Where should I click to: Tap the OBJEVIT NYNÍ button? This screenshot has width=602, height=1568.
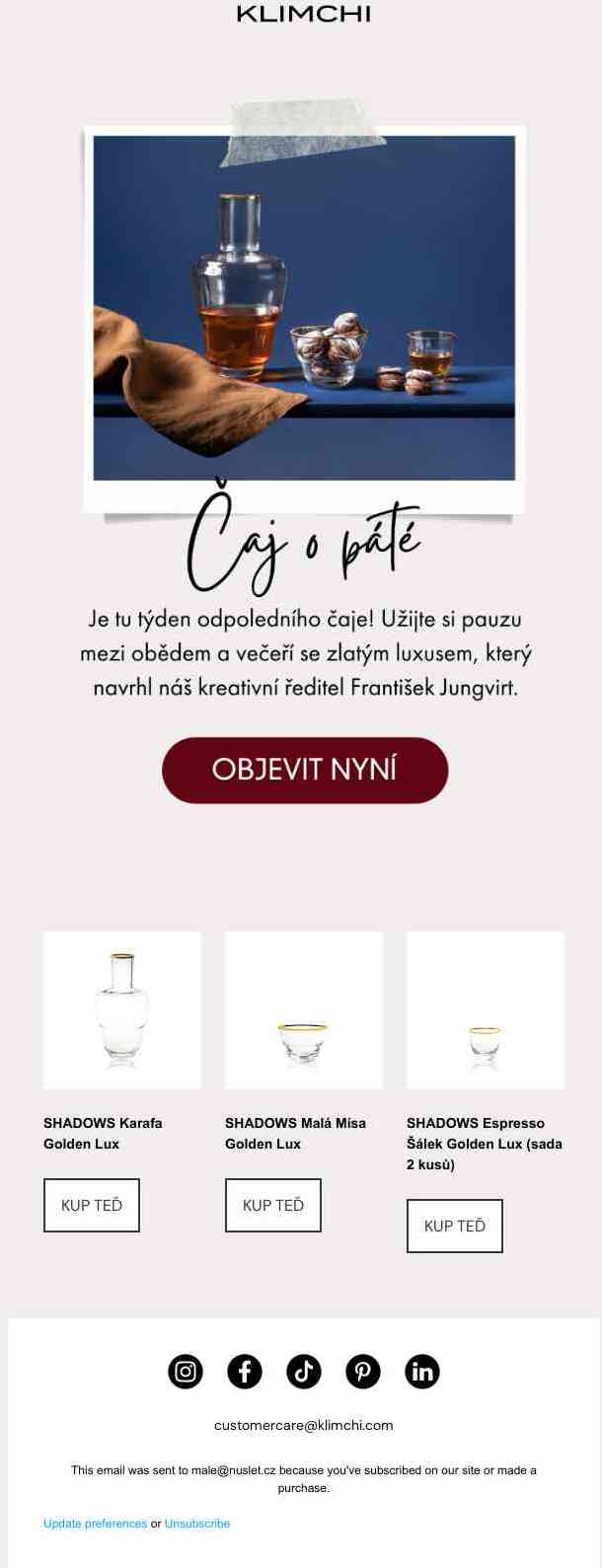[x=304, y=770]
